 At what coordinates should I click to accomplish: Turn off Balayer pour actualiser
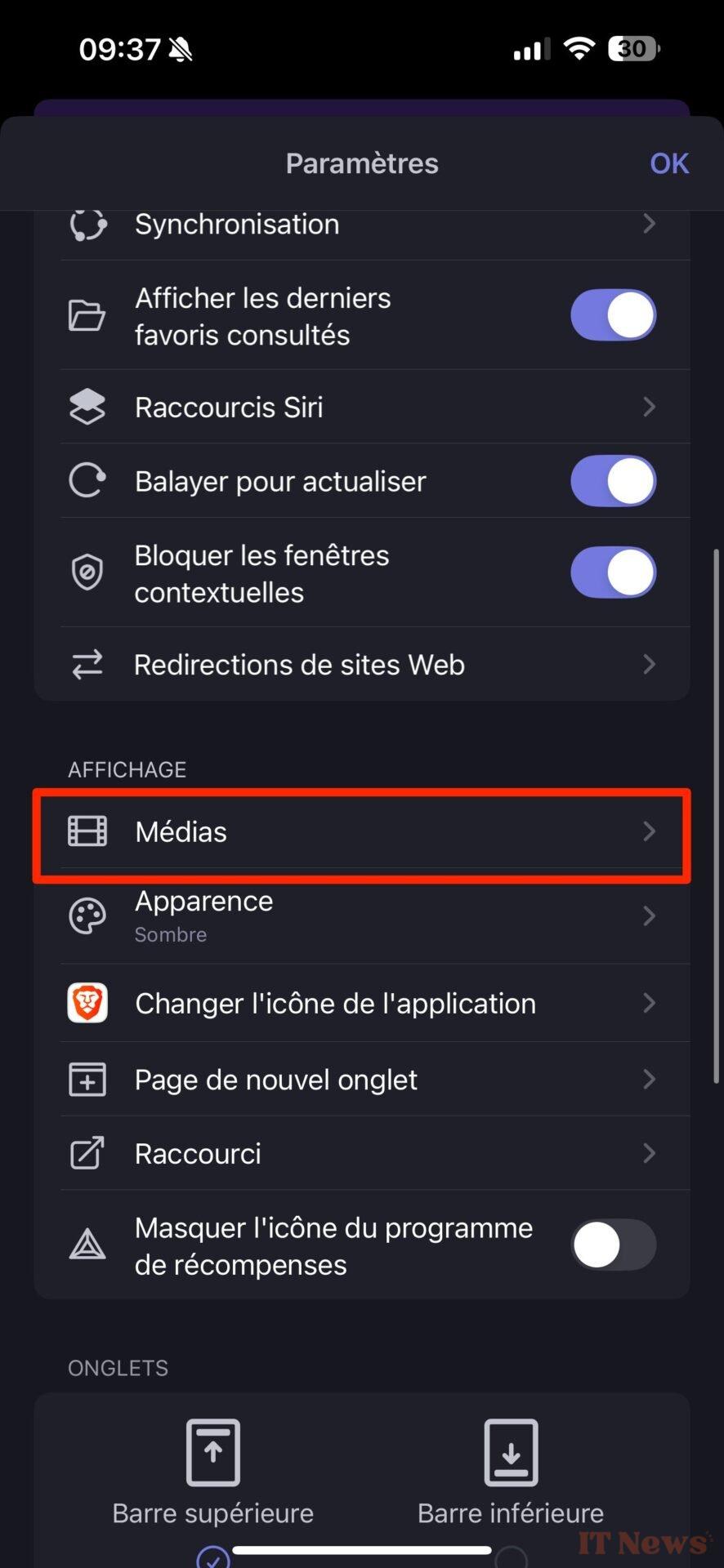(x=613, y=481)
